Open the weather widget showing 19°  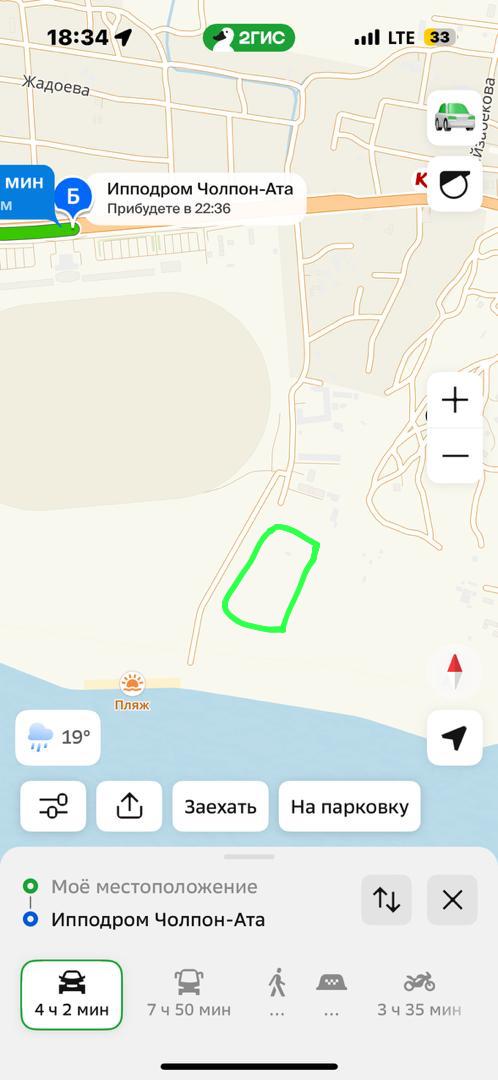(58, 738)
